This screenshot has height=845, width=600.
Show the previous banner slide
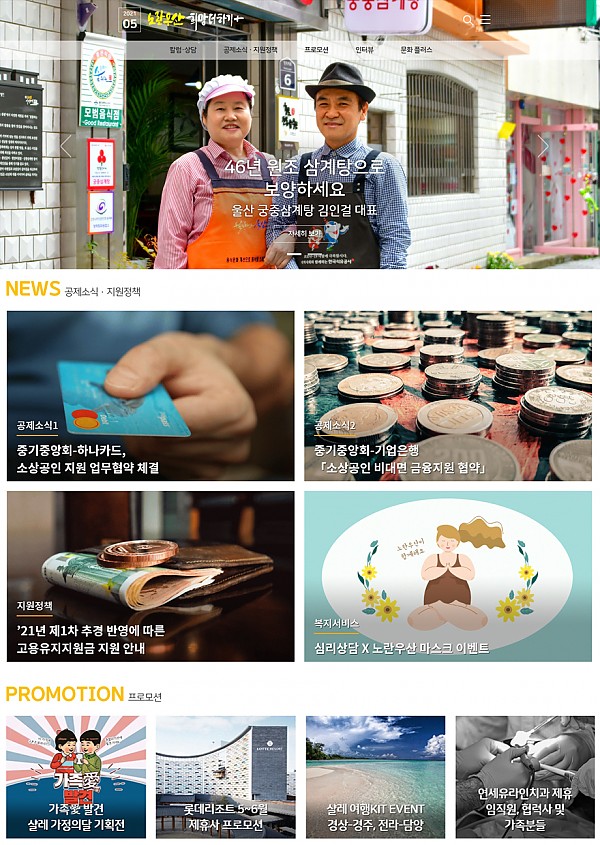click(x=66, y=146)
